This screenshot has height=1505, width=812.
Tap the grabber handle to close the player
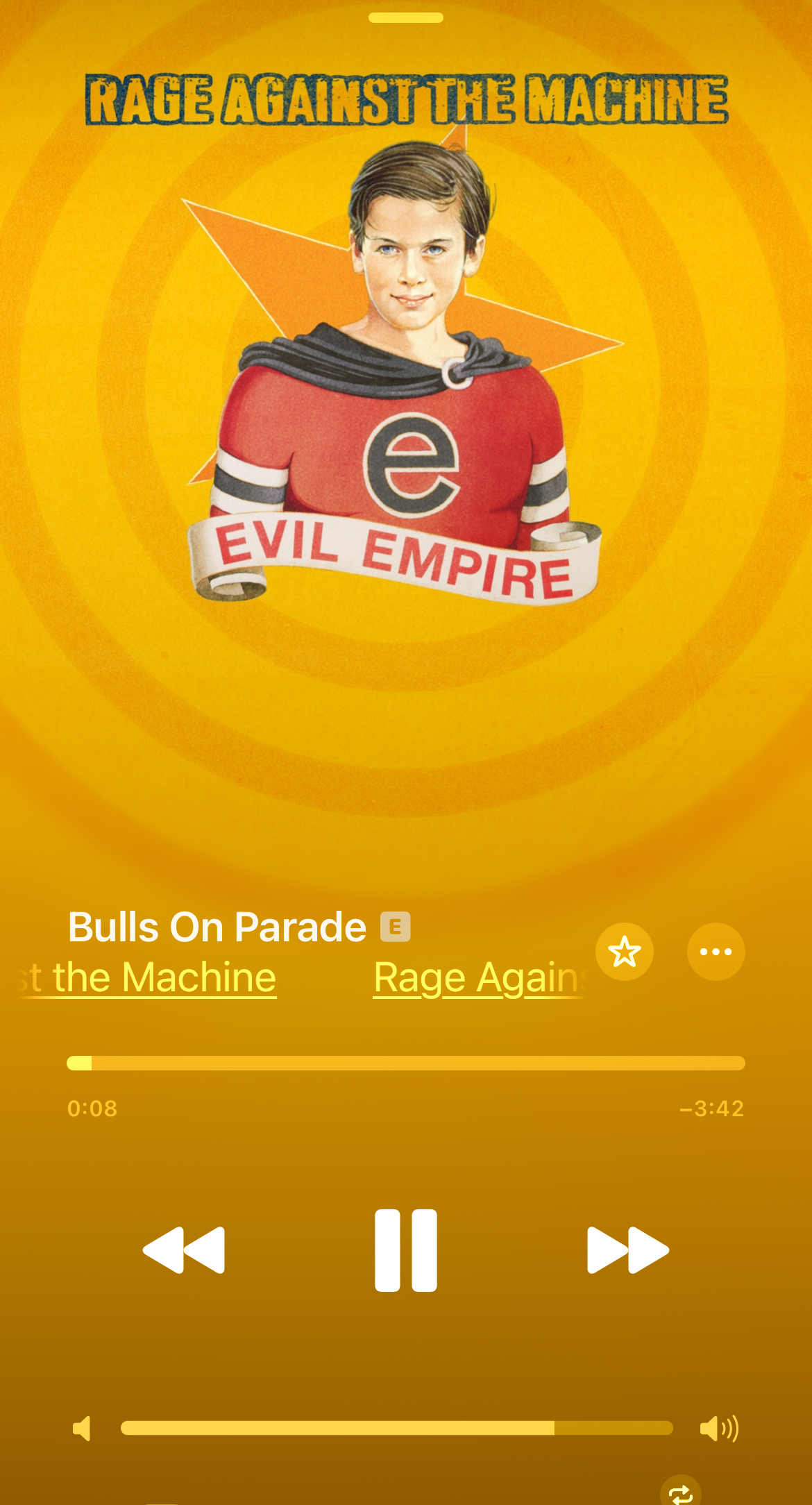pos(406,18)
